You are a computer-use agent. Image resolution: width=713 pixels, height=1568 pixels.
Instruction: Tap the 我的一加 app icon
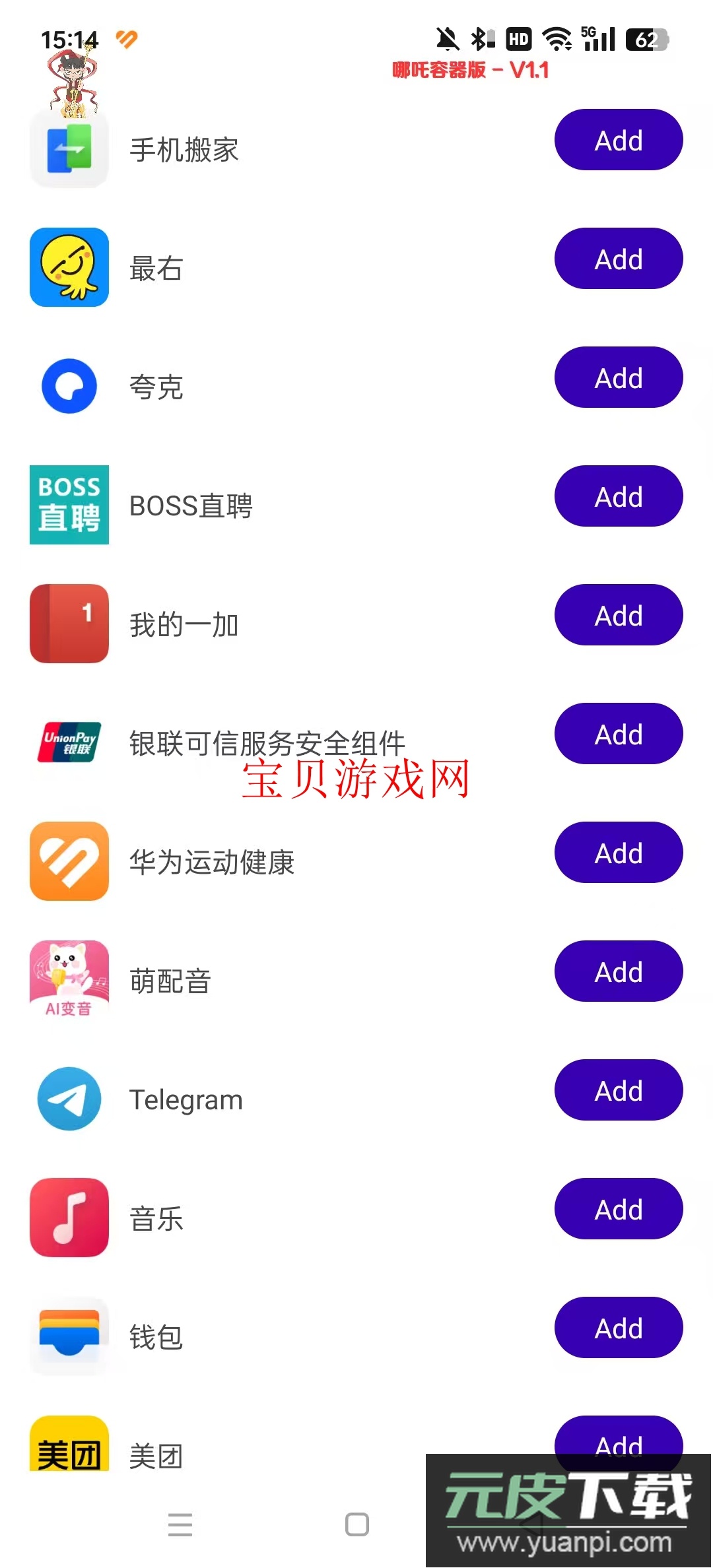coord(69,624)
